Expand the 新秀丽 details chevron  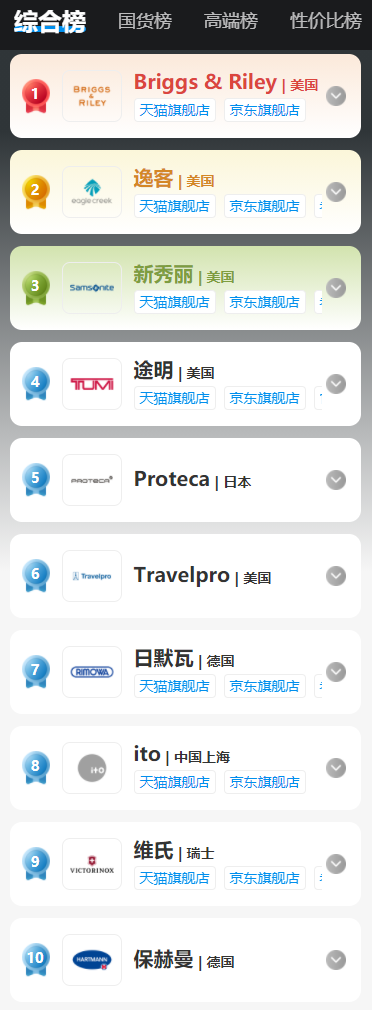(x=336, y=288)
